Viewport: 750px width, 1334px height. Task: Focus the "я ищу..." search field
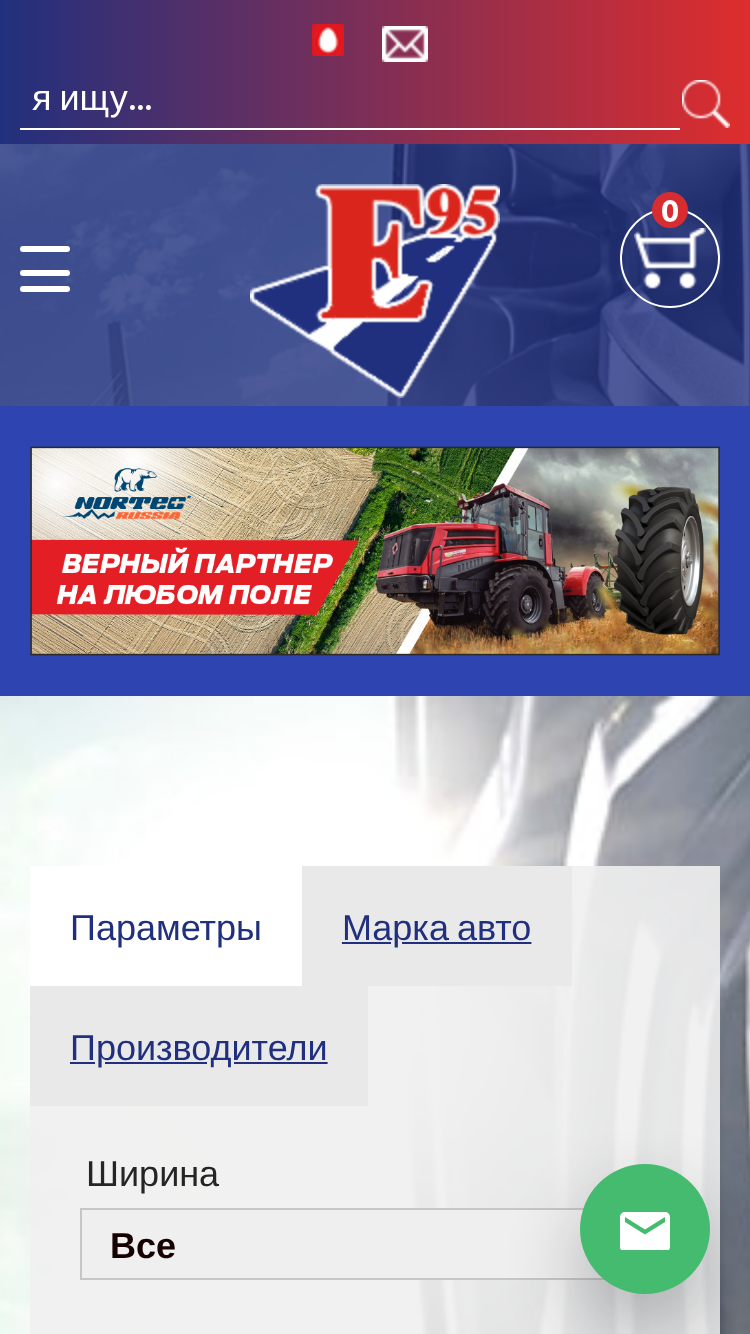pos(350,100)
